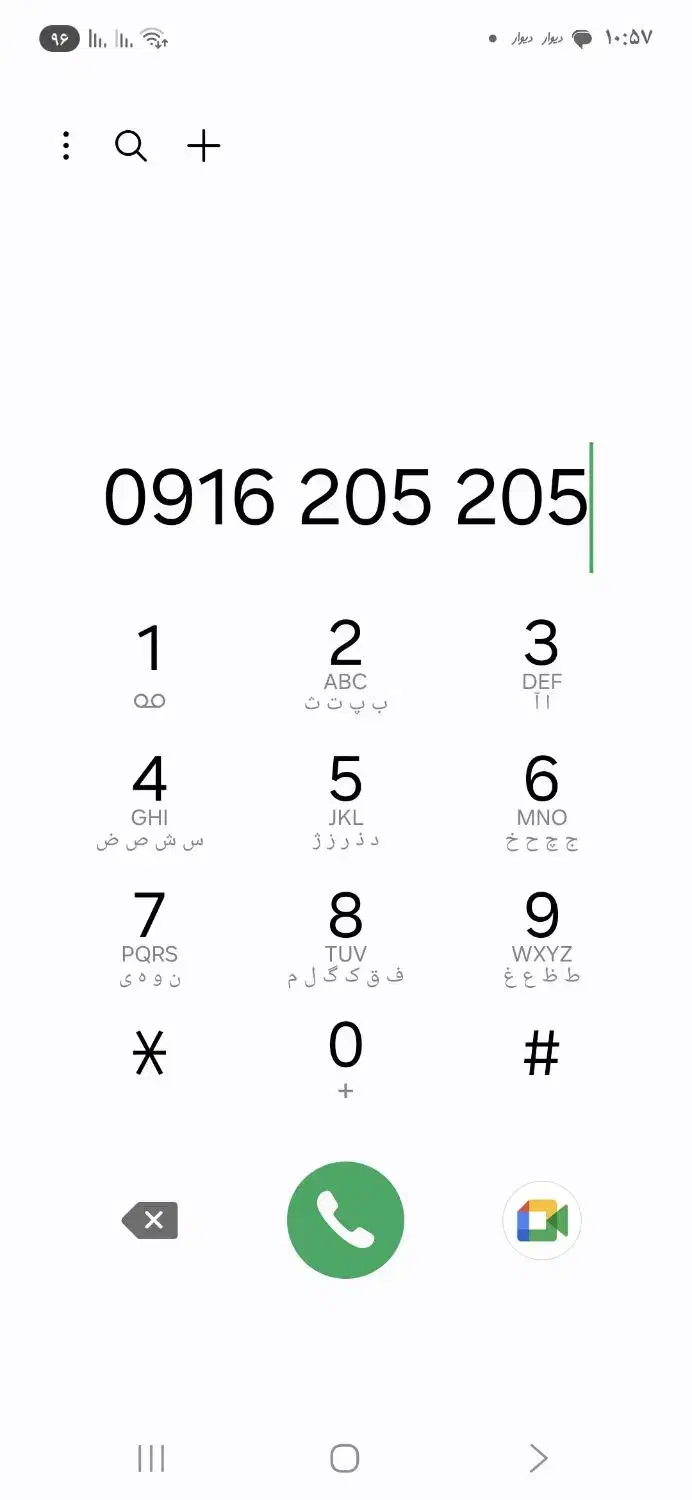Image resolution: width=692 pixels, height=1500 pixels.
Task: Enter digit 2 ABC key
Action: [345, 664]
